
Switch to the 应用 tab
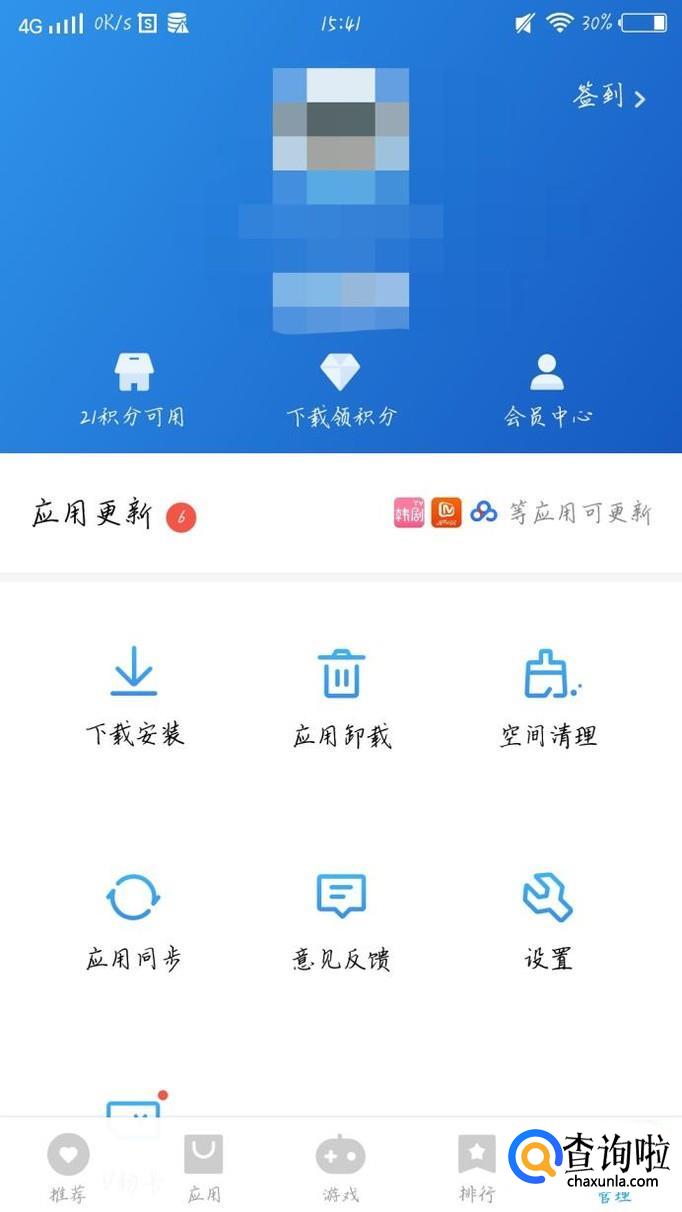click(204, 1167)
